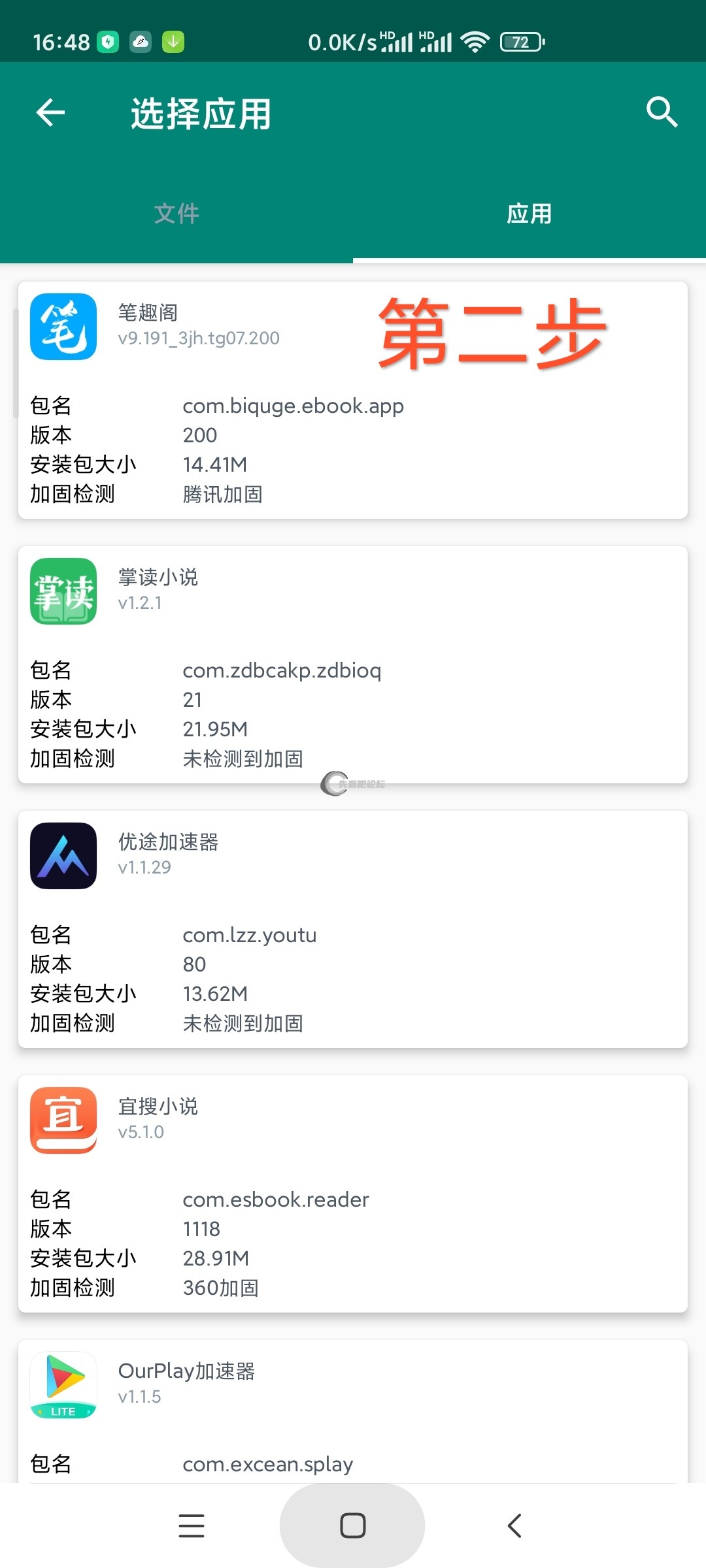The image size is (706, 1568).
Task: Pick the 优途加速器 app card
Action: pos(353,929)
